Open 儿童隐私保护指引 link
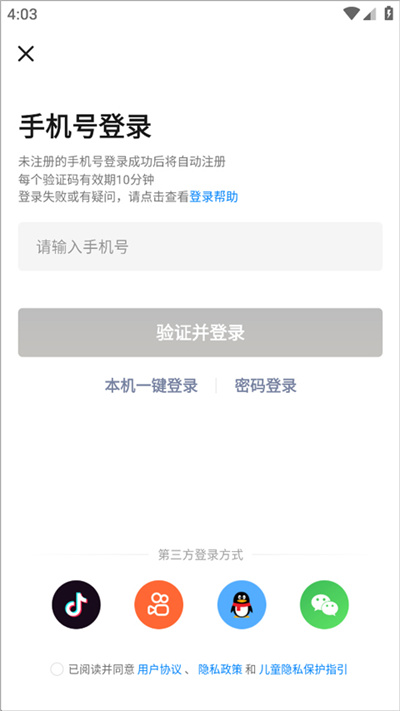Screen dimensions: 400x711 click(303, 669)
